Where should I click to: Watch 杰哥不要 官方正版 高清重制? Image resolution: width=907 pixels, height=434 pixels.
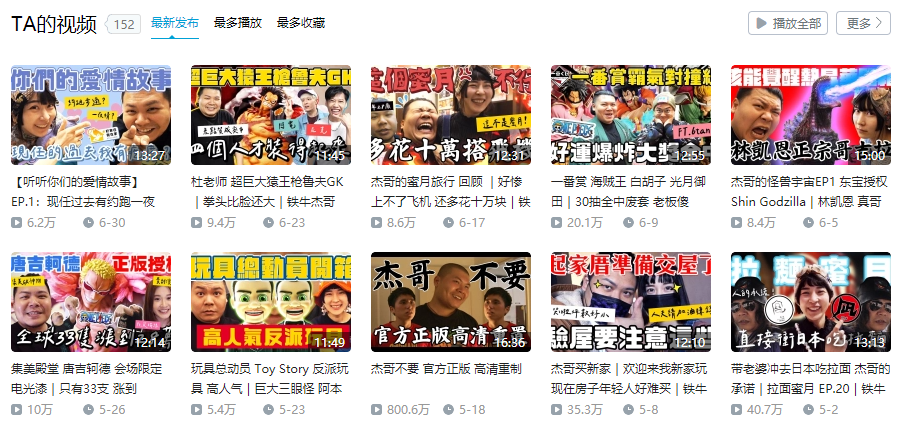click(x=450, y=301)
